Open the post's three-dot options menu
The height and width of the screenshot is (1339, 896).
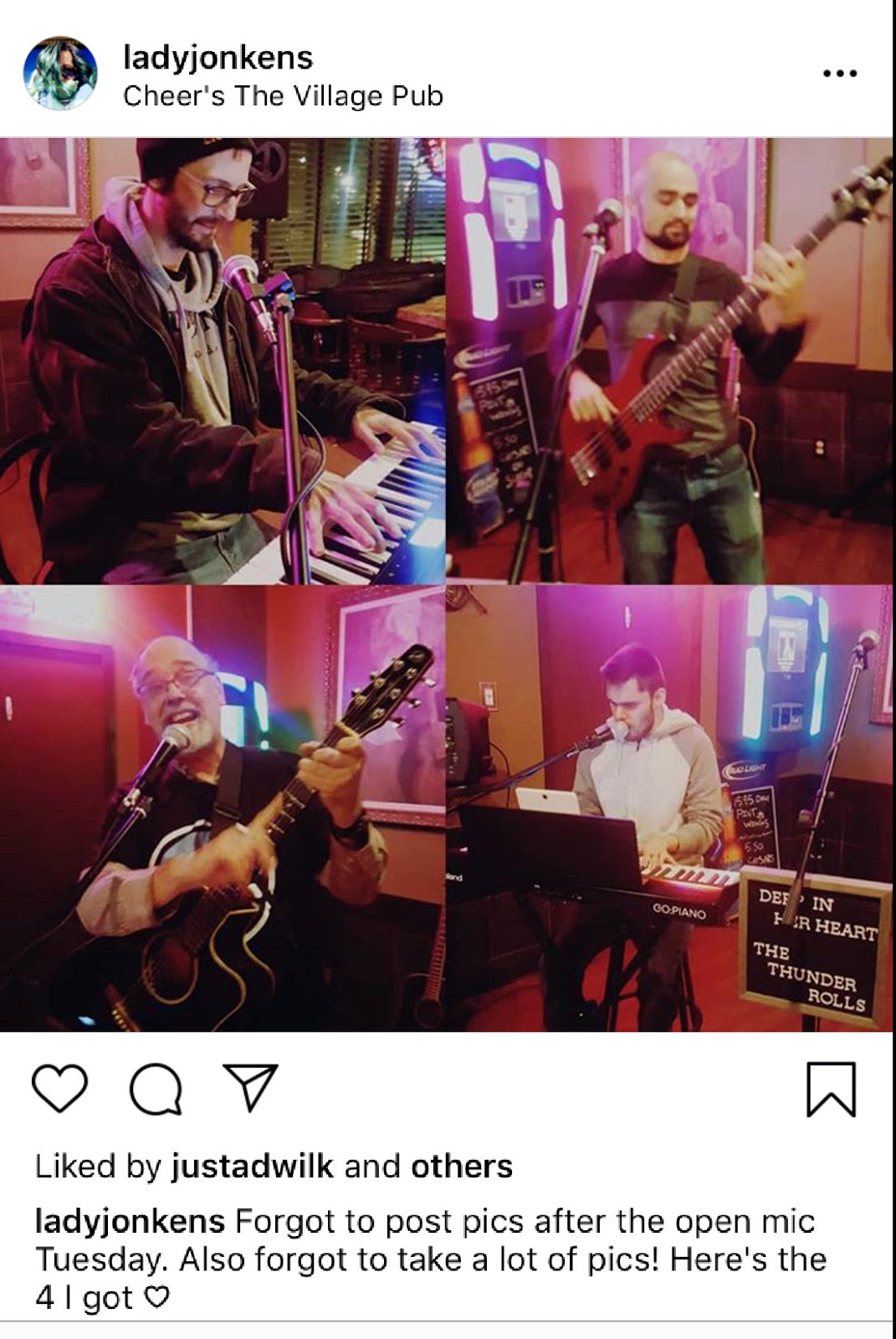839,74
